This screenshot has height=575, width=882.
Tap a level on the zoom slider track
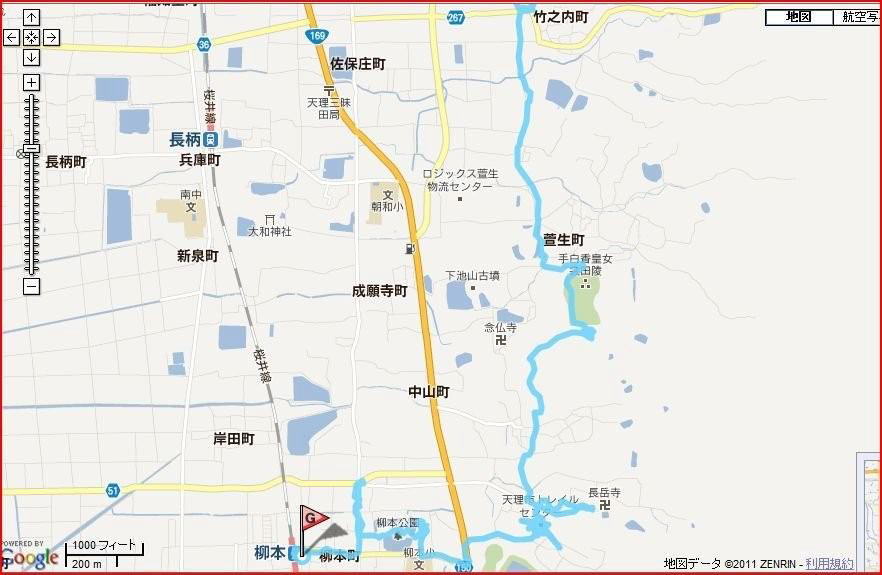coord(31,200)
